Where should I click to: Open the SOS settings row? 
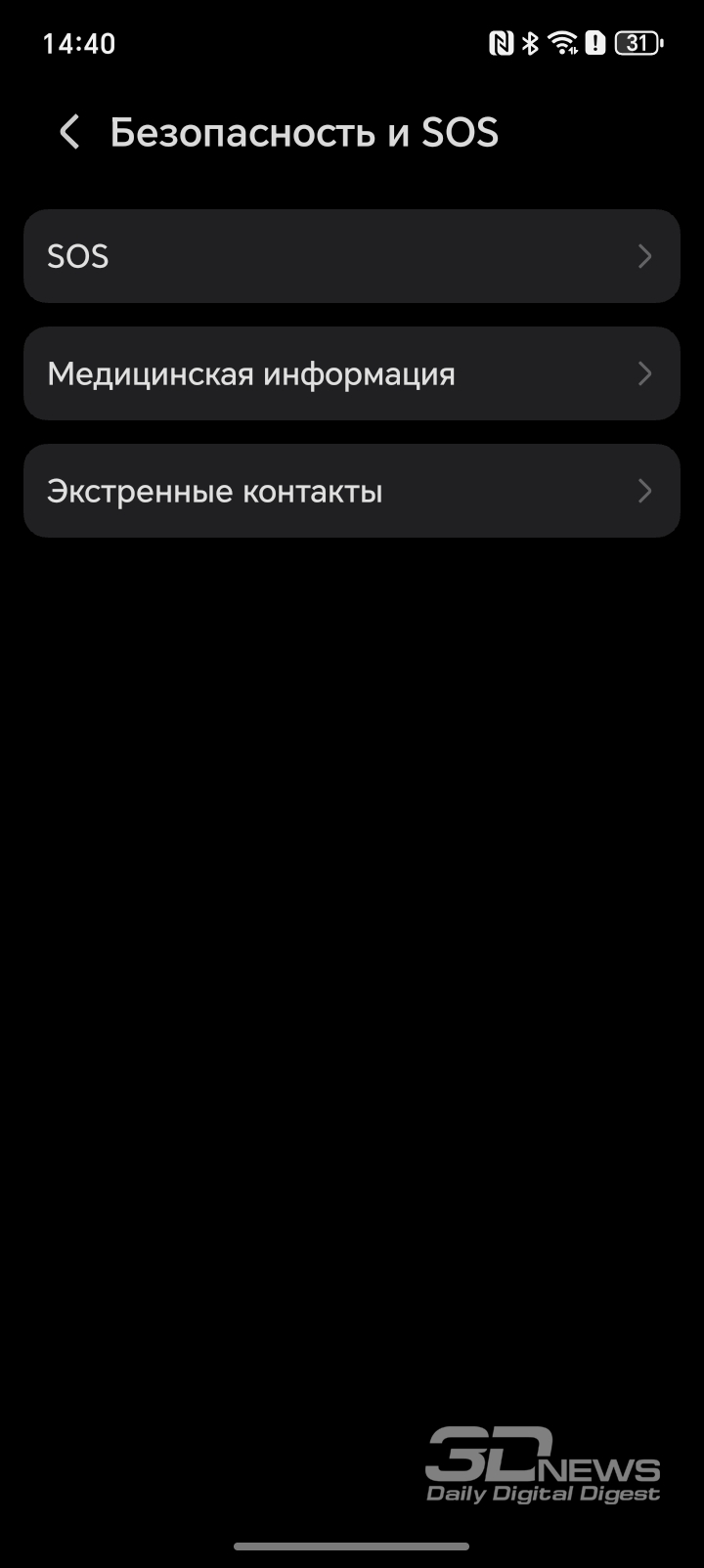(351, 256)
